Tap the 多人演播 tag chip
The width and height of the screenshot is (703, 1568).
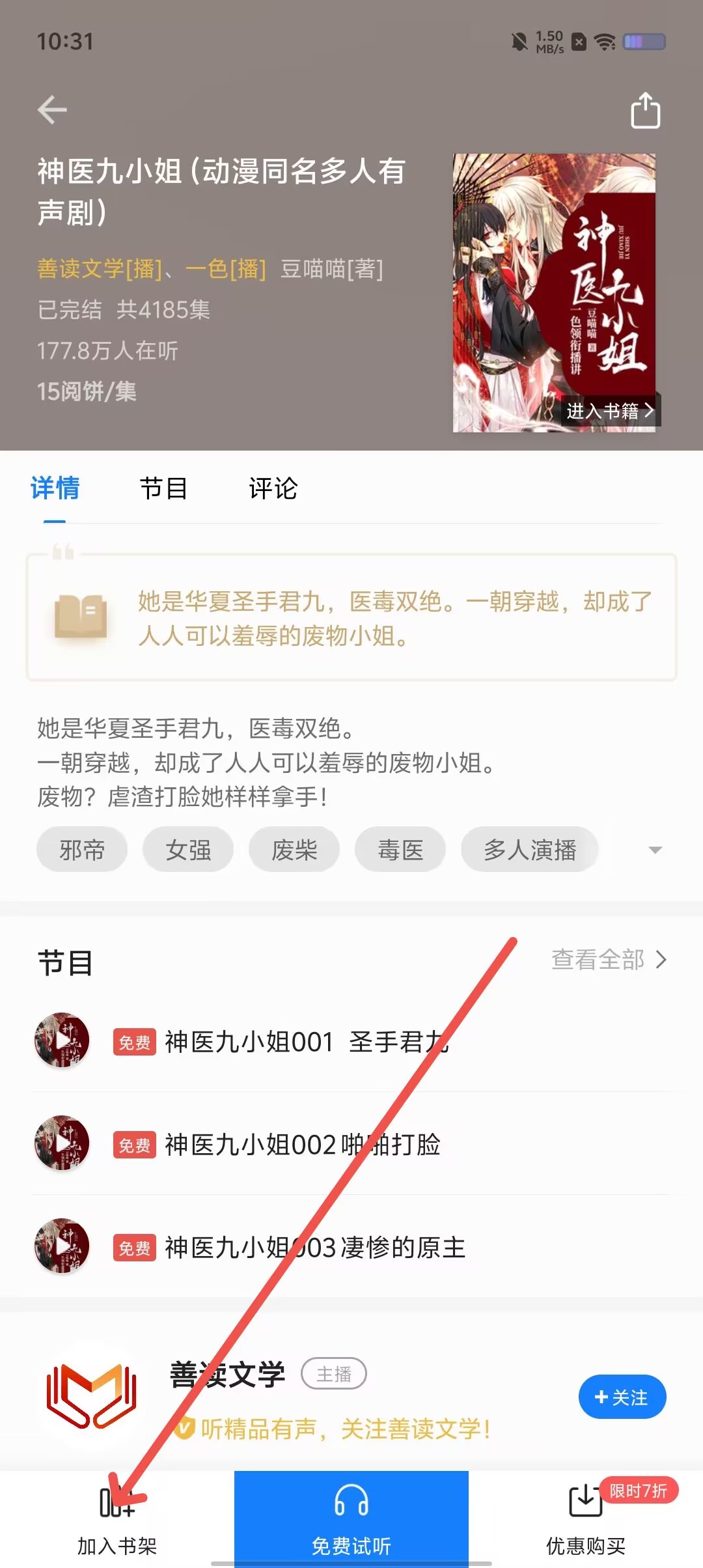[x=530, y=850]
